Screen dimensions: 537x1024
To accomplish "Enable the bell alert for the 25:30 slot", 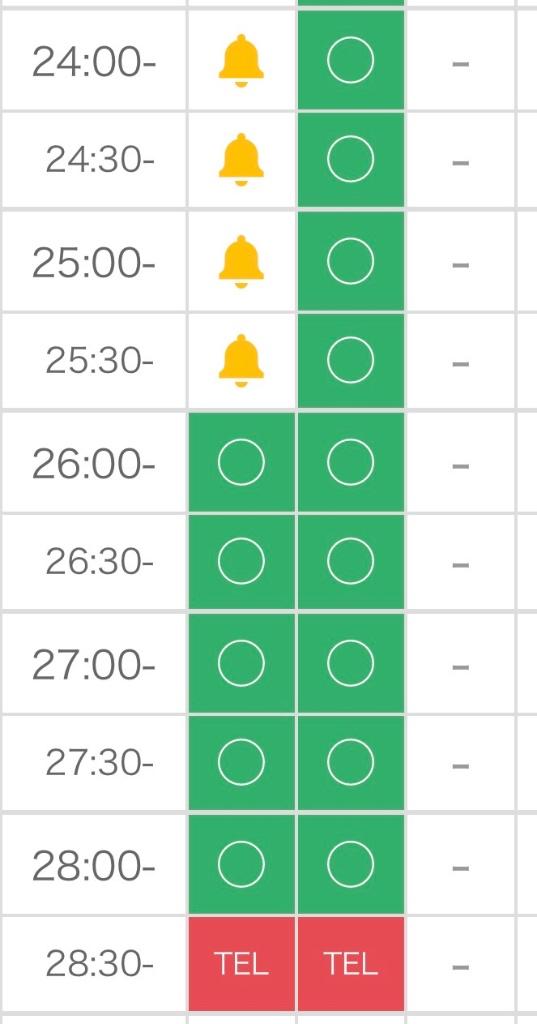I will click(241, 361).
